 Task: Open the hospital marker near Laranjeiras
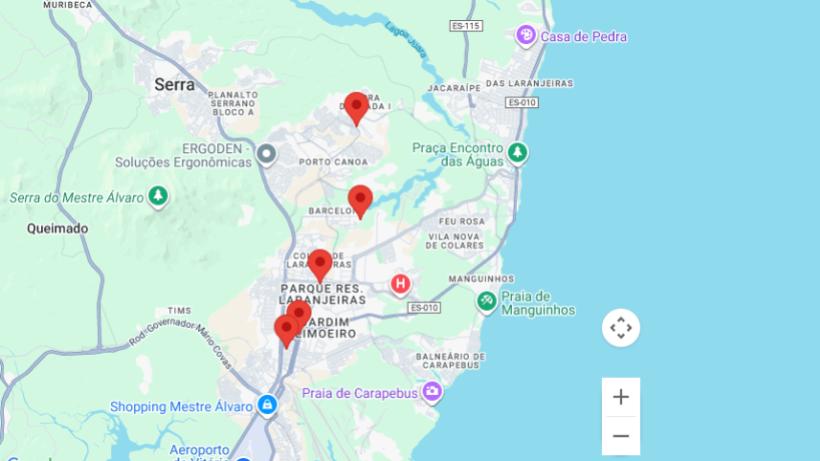click(401, 284)
